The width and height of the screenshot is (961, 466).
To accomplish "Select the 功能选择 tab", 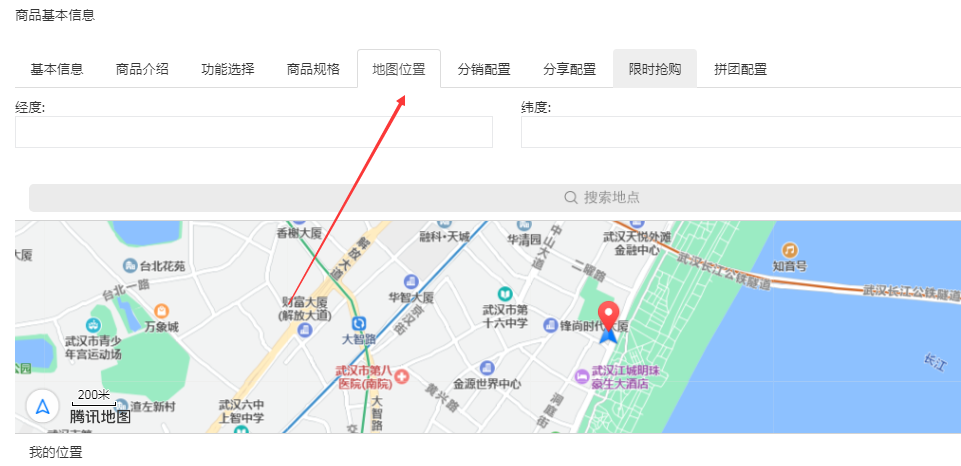I will 228,69.
